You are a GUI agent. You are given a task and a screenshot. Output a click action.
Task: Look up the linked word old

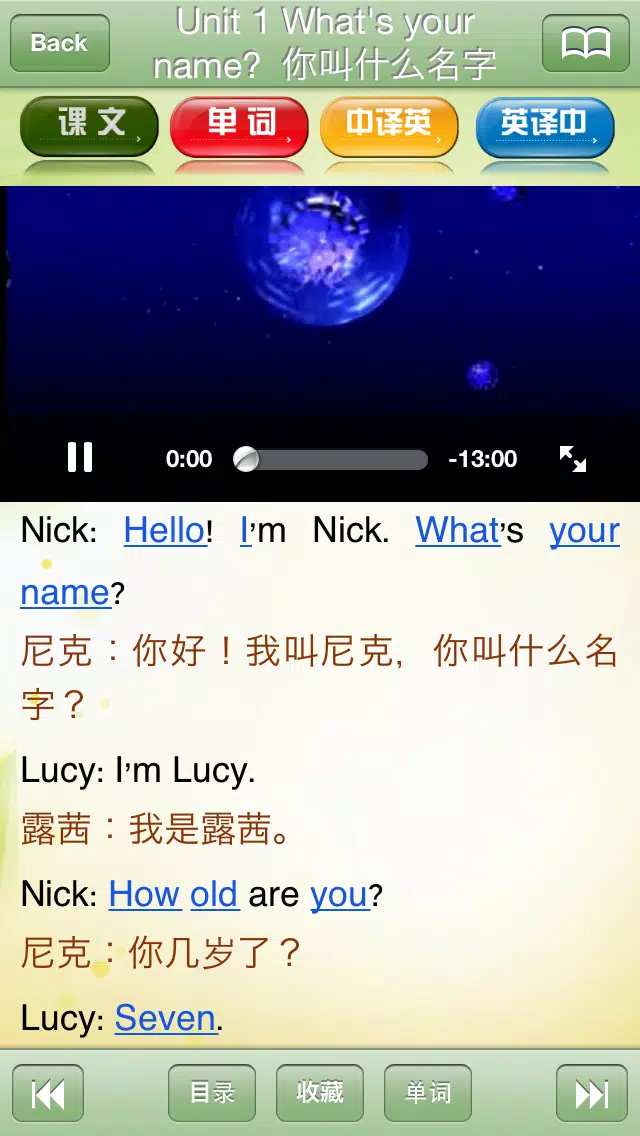tap(214, 894)
